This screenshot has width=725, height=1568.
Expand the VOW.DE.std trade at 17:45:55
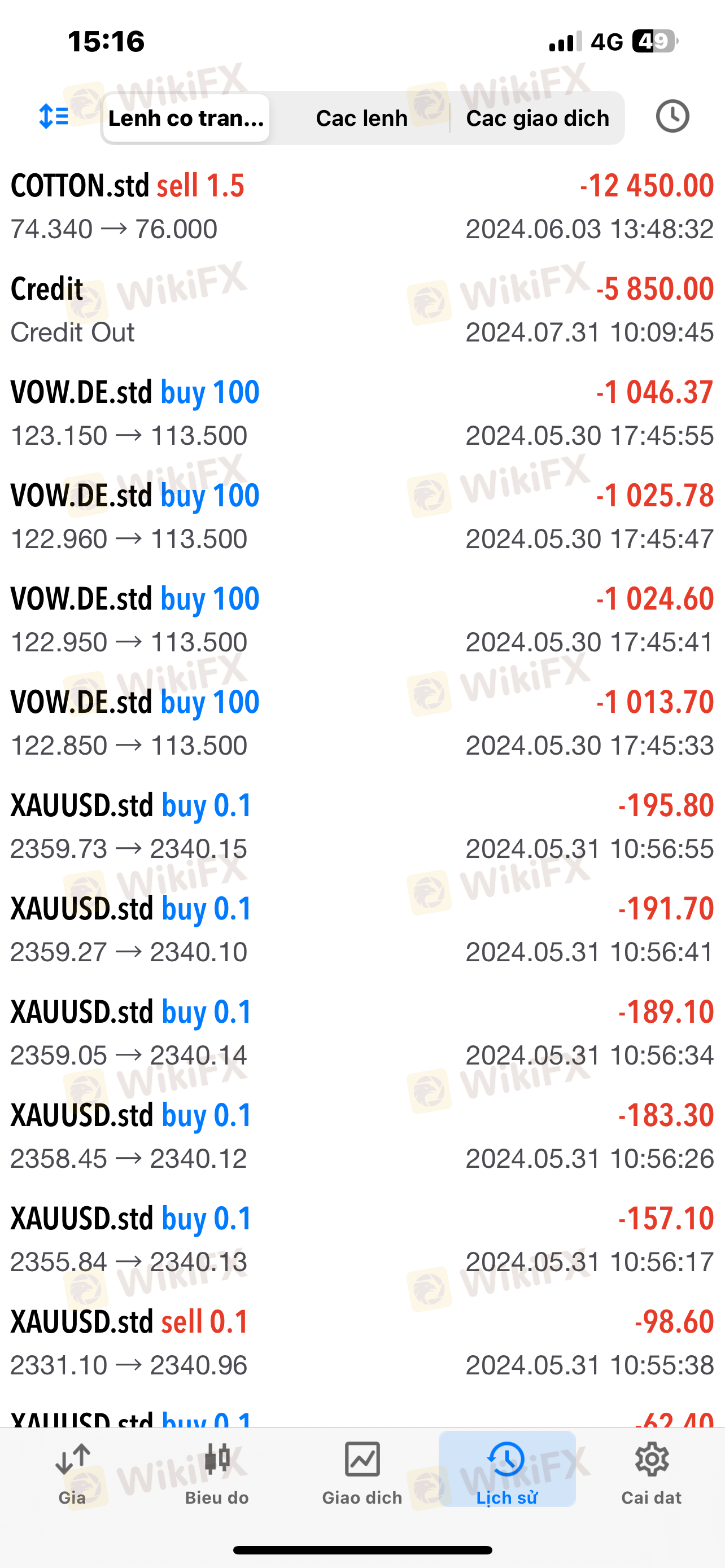[362, 413]
